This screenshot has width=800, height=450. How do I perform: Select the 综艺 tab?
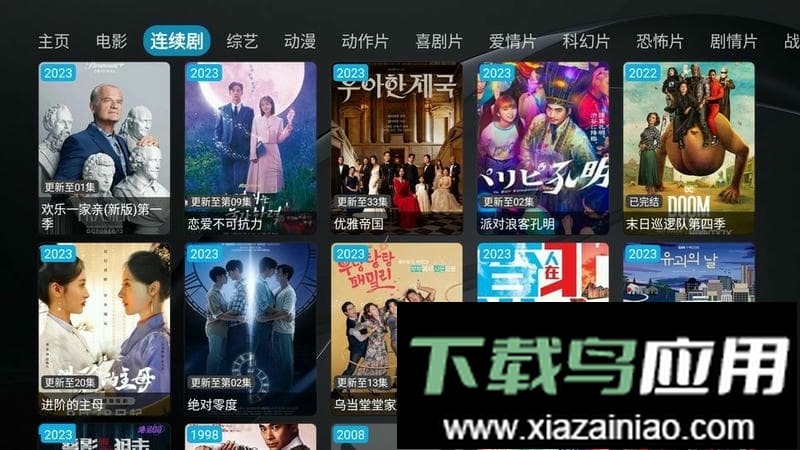(x=242, y=41)
